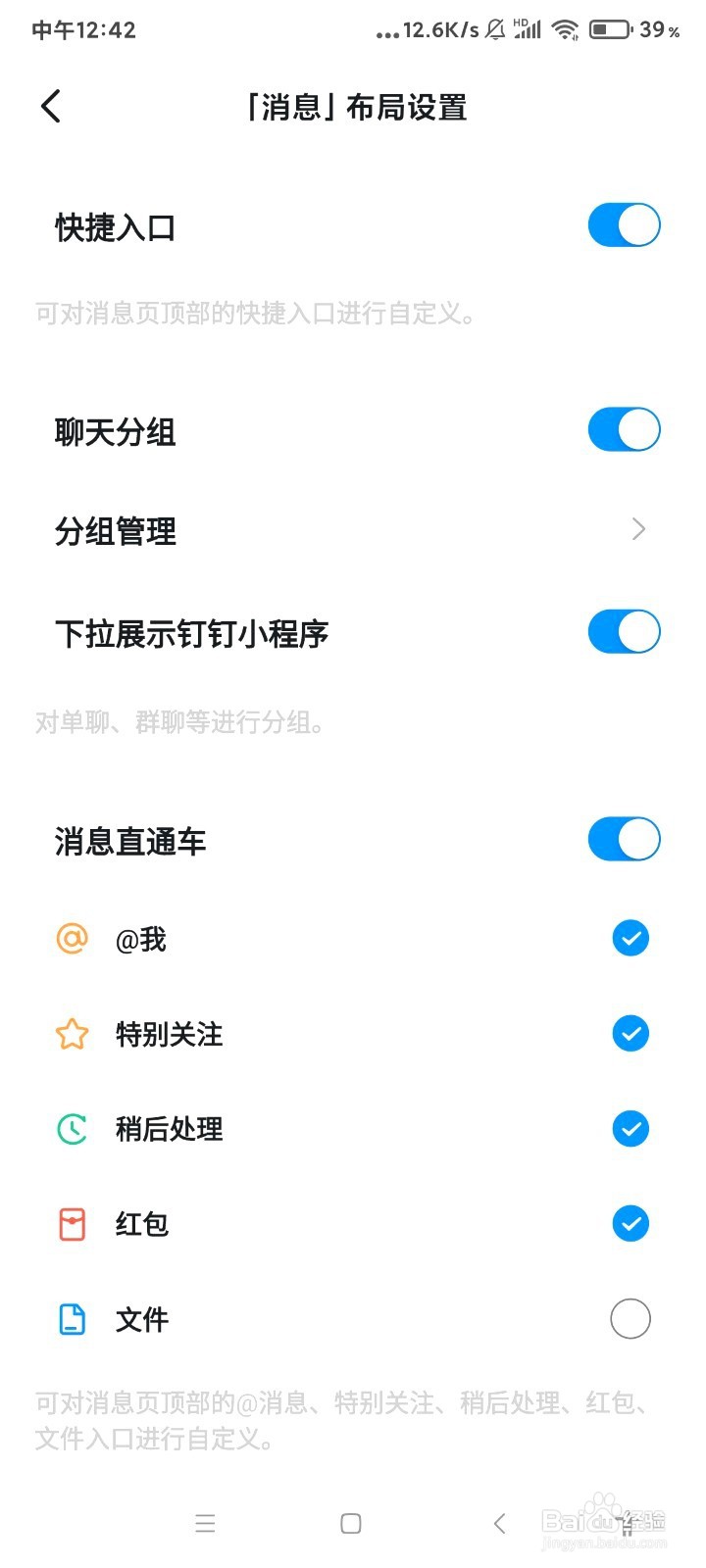Uncheck the @我 option
This screenshot has height=1568, width=706.
(x=630, y=938)
